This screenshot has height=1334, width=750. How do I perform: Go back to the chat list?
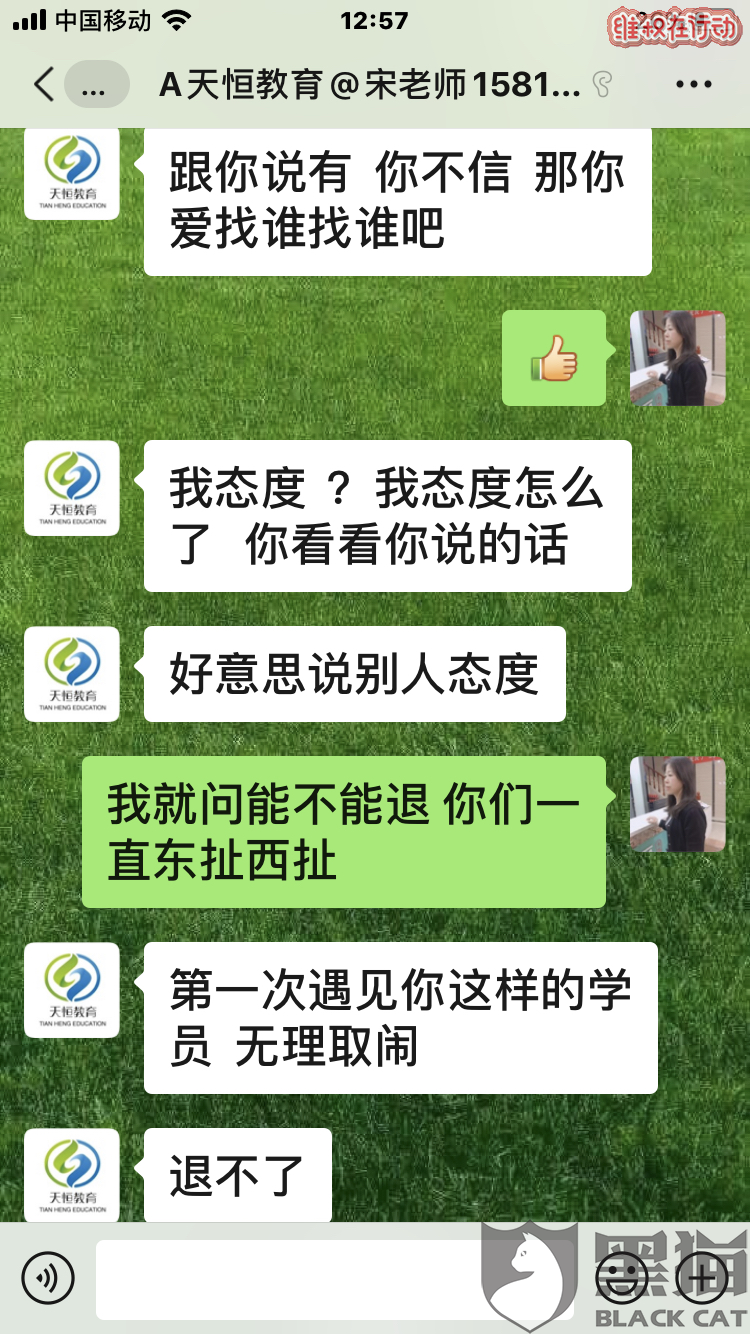click(44, 85)
